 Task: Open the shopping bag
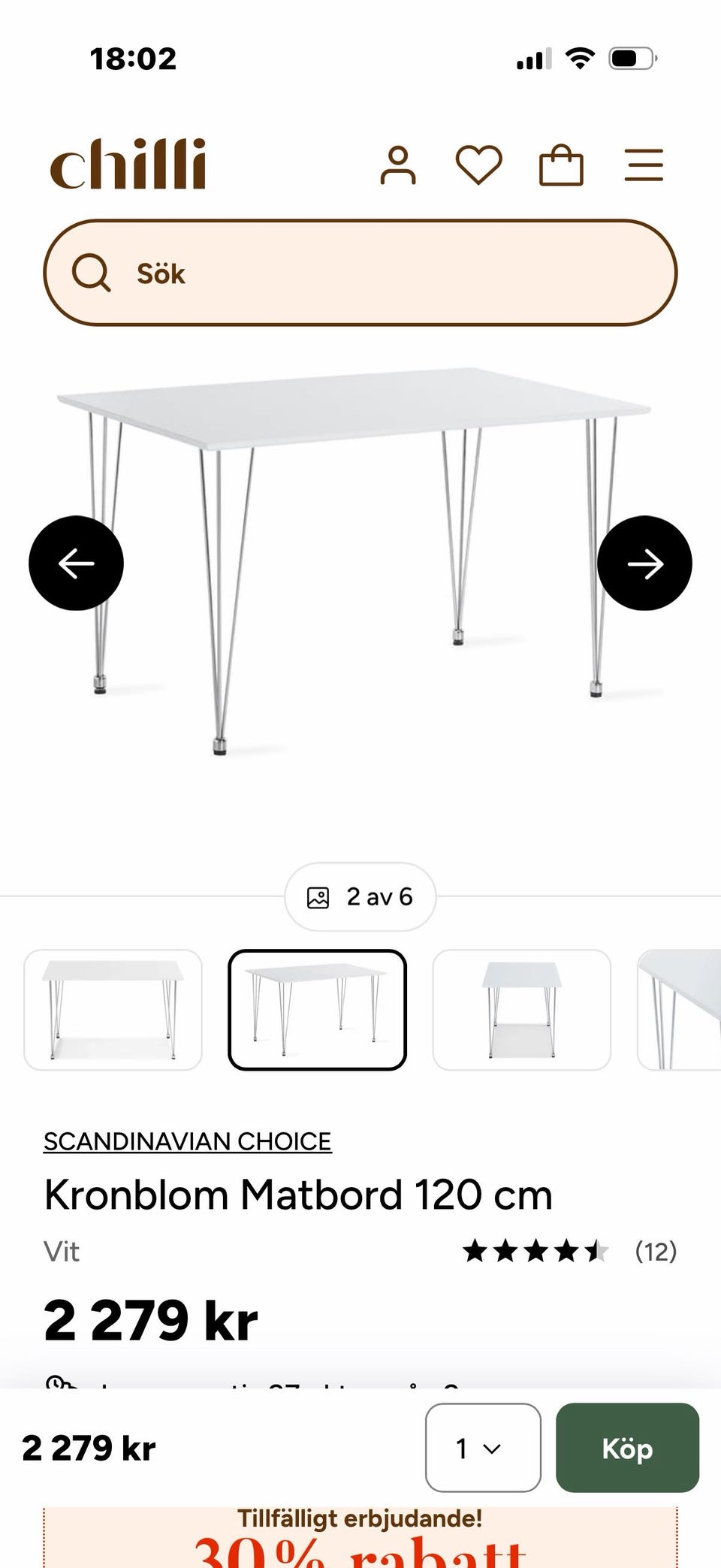point(561,165)
